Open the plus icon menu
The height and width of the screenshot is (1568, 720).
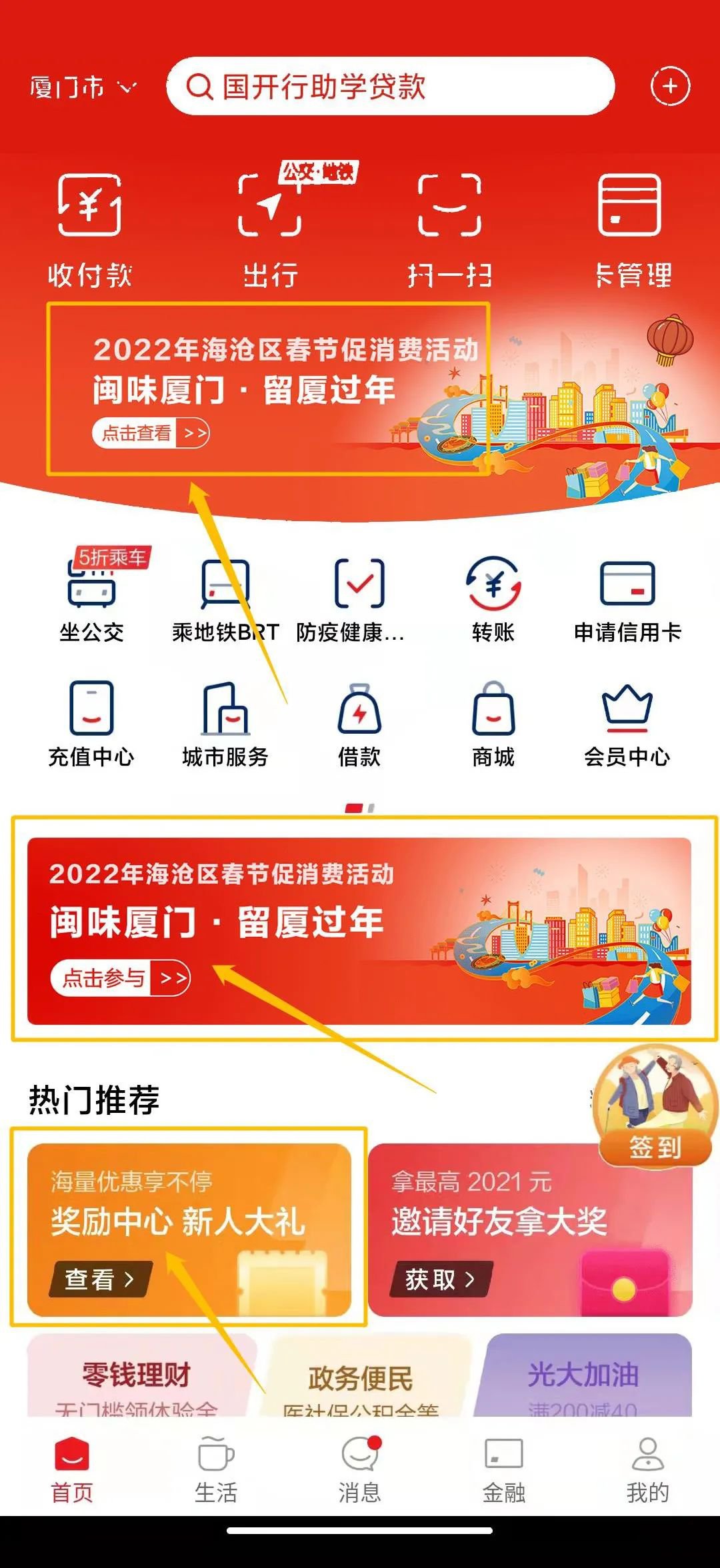(x=669, y=87)
